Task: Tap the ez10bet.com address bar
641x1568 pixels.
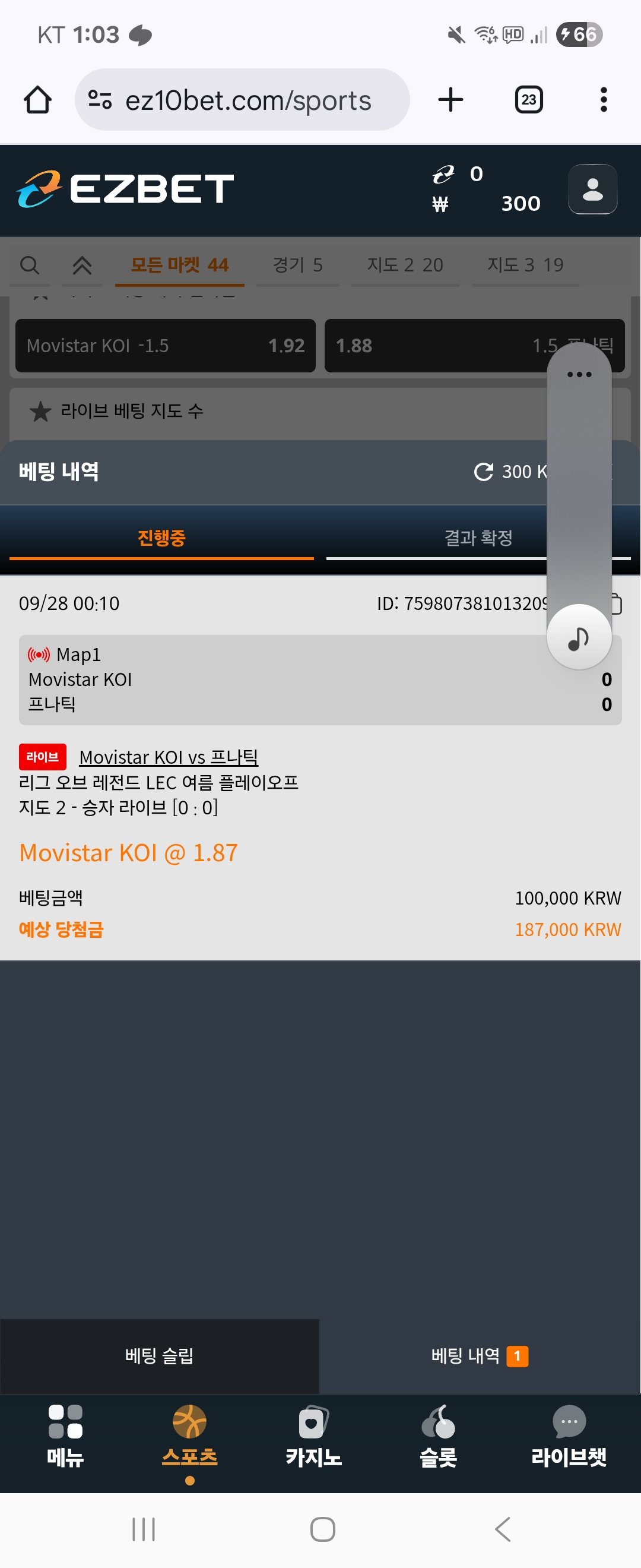Action: tap(242, 100)
